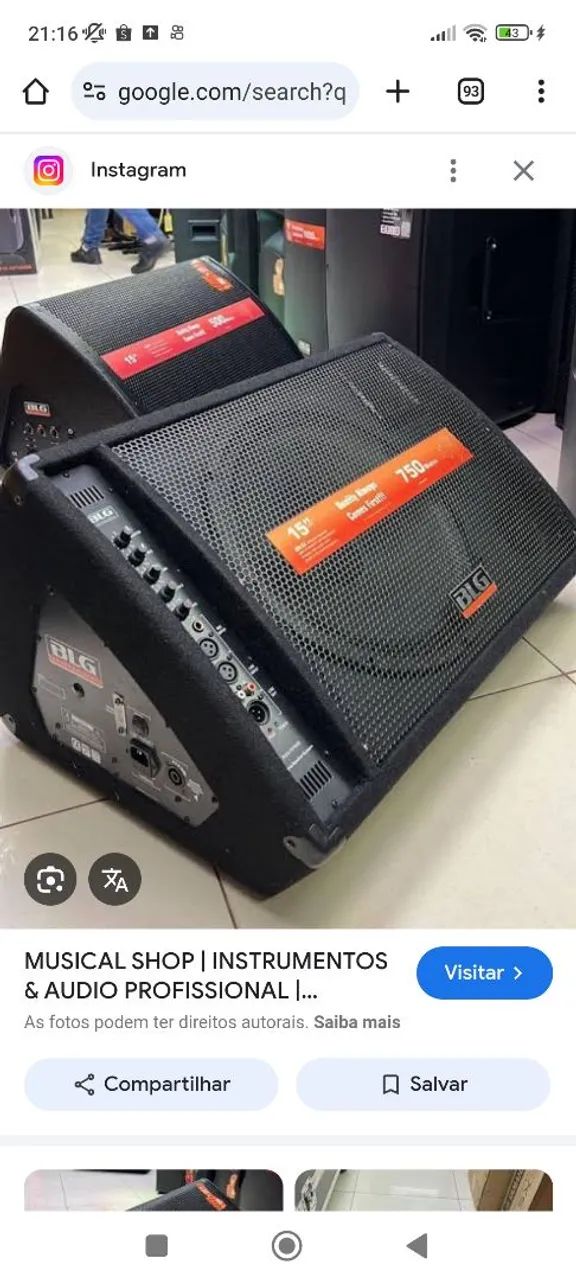Open the Chrome overflow menu

(541, 92)
